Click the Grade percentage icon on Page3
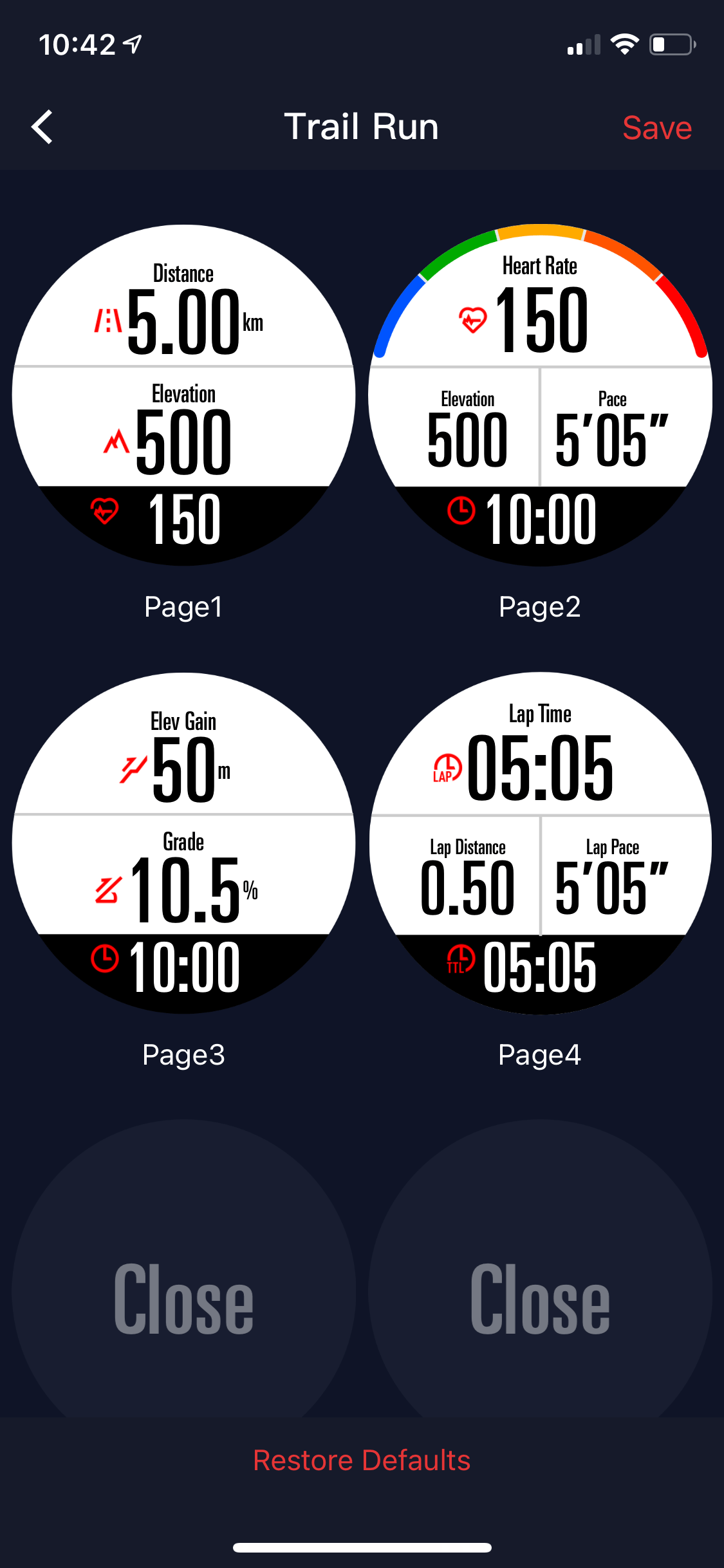 pyautogui.click(x=109, y=889)
